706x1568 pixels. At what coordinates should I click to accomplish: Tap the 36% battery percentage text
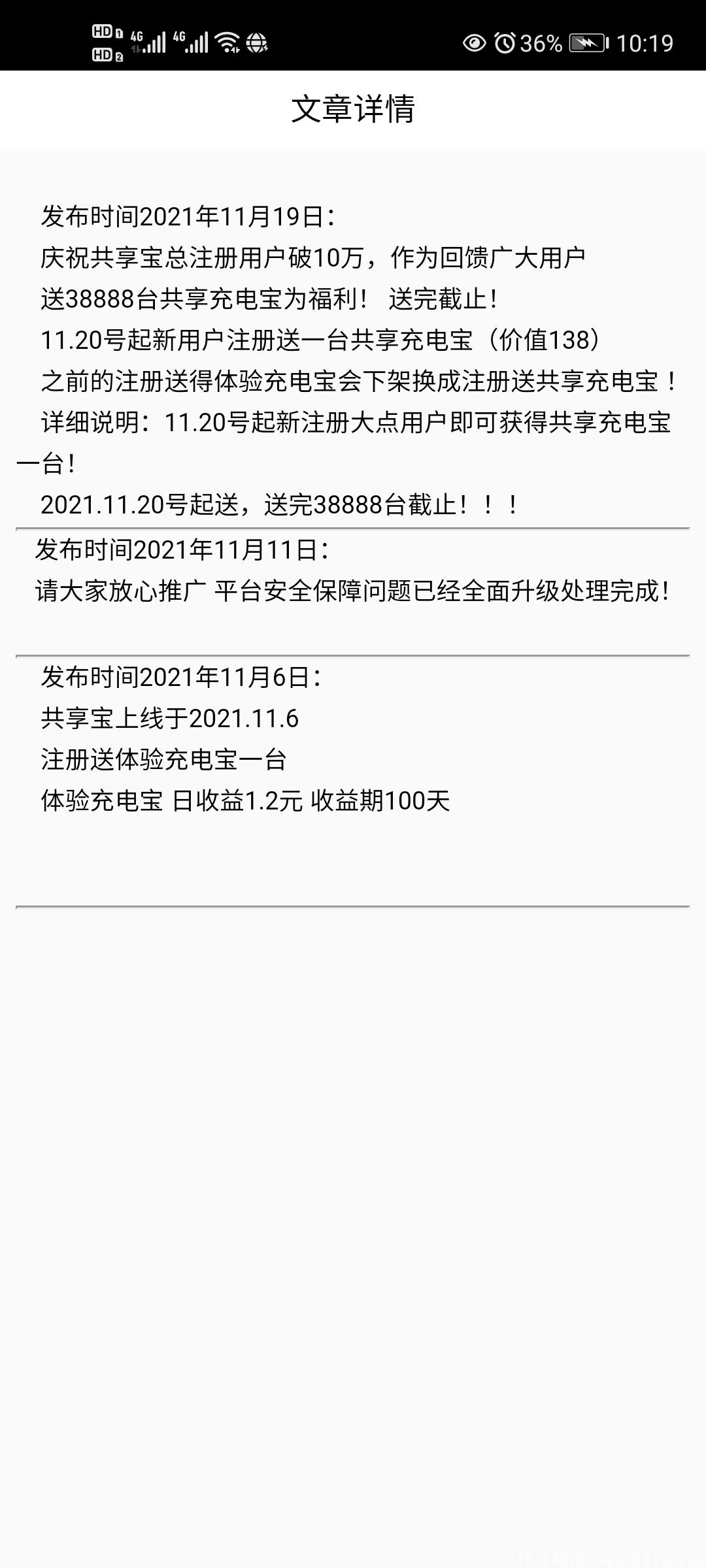540,42
